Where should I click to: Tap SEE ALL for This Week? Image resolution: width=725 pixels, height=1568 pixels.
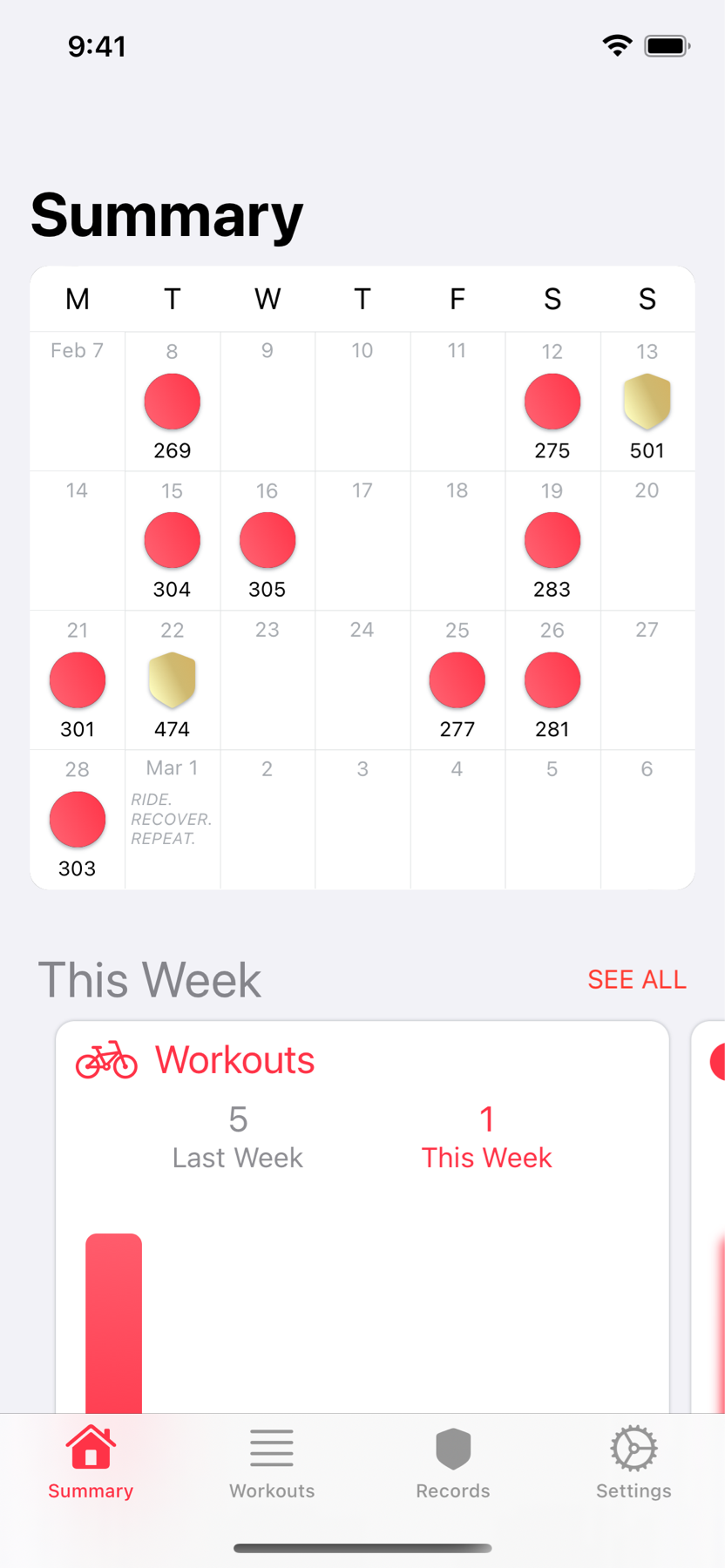point(637,979)
